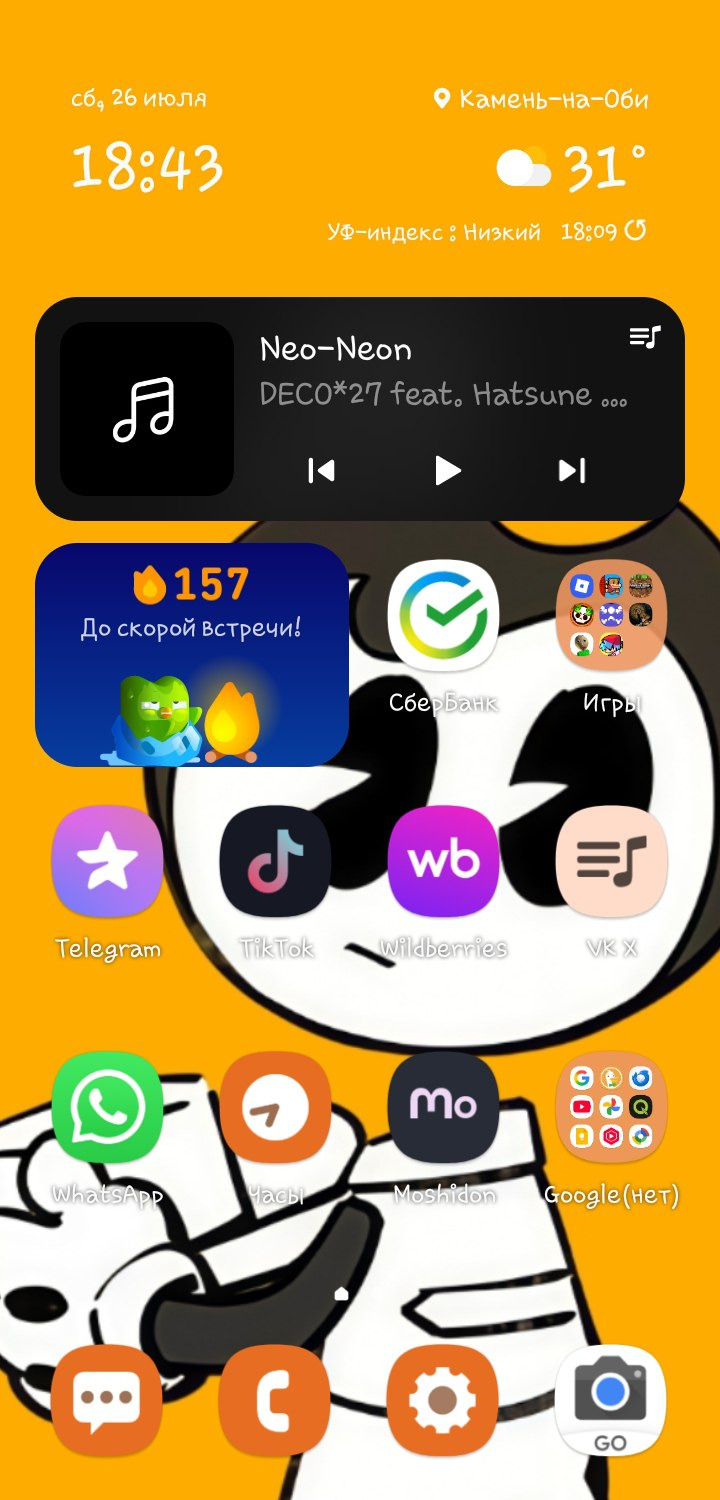Launch the Camera GO app
Image resolution: width=720 pixels, height=1500 pixels.
tap(611, 1401)
